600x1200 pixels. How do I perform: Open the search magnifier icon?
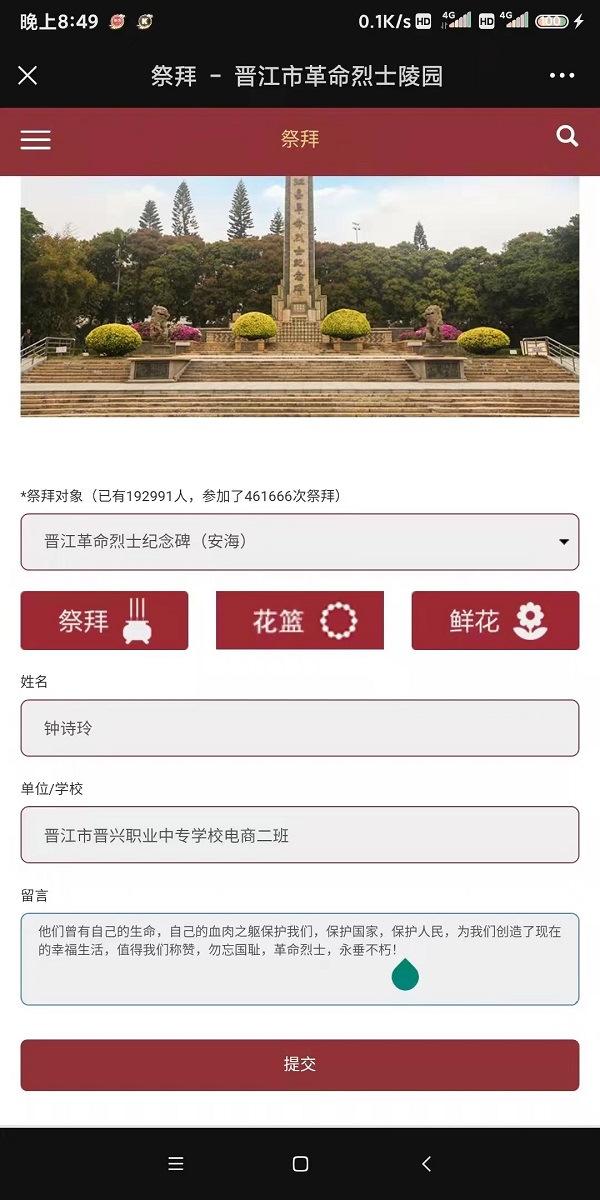(x=567, y=137)
